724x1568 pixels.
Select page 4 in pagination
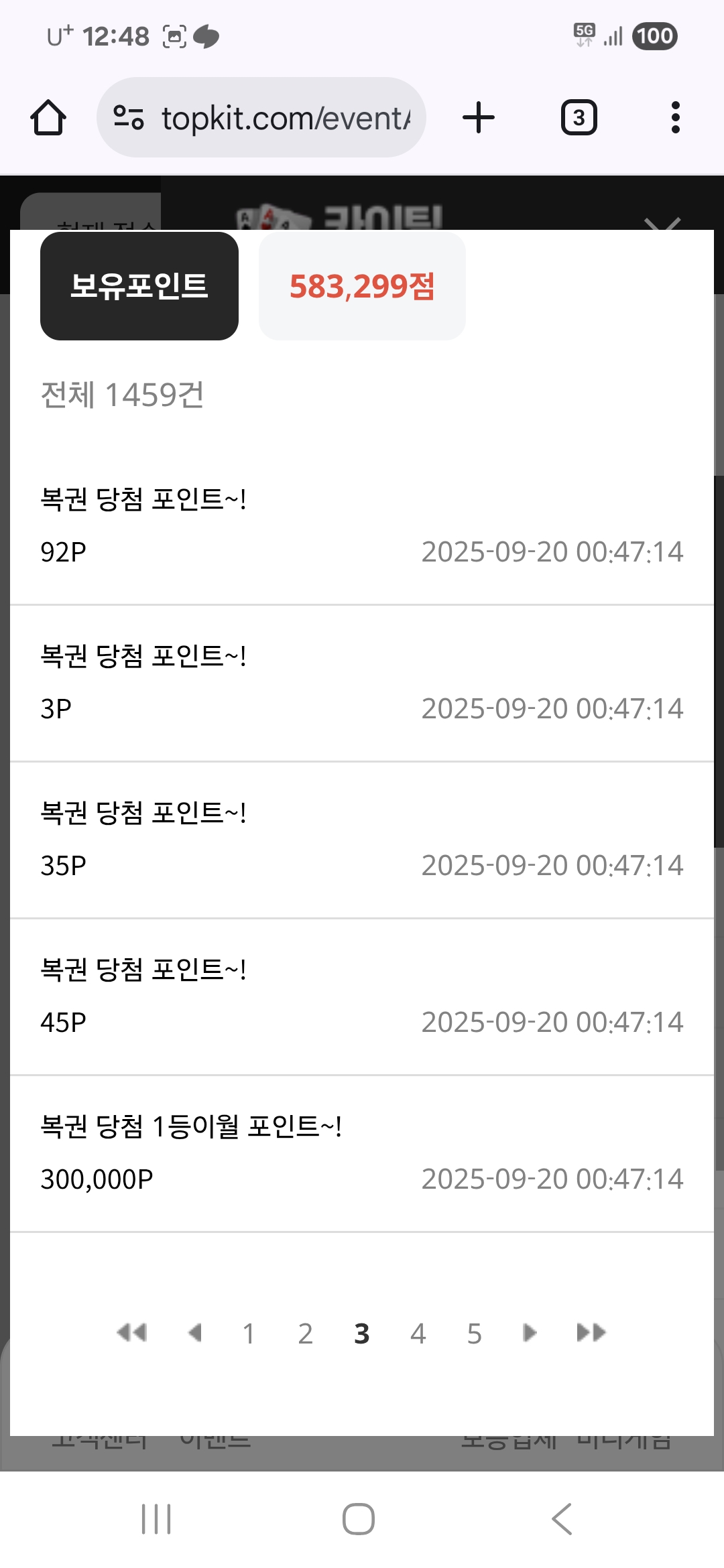[x=418, y=1334]
